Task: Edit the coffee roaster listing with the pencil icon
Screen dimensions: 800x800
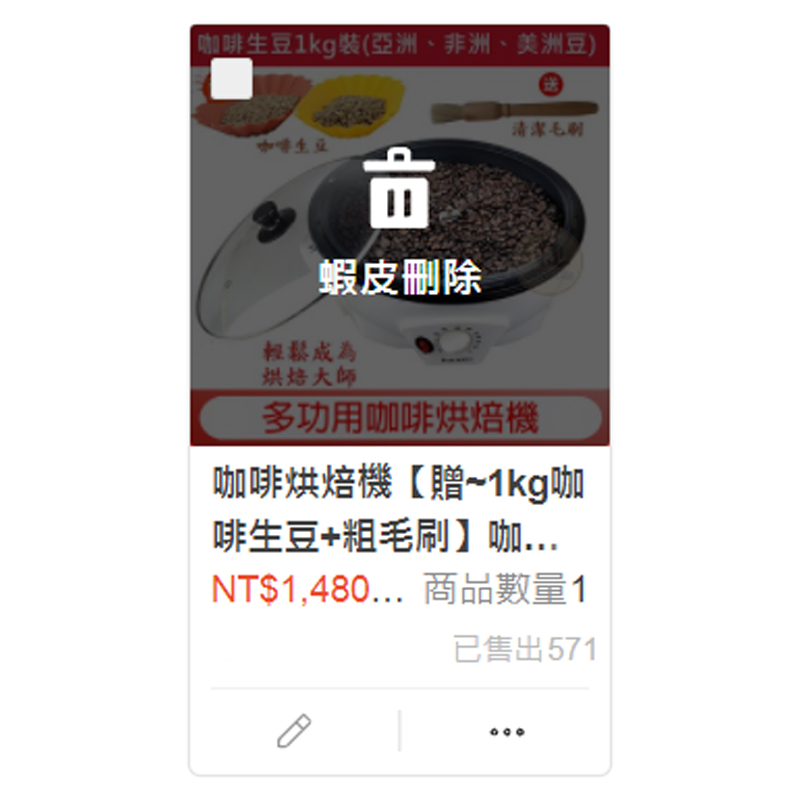Action: (x=294, y=731)
